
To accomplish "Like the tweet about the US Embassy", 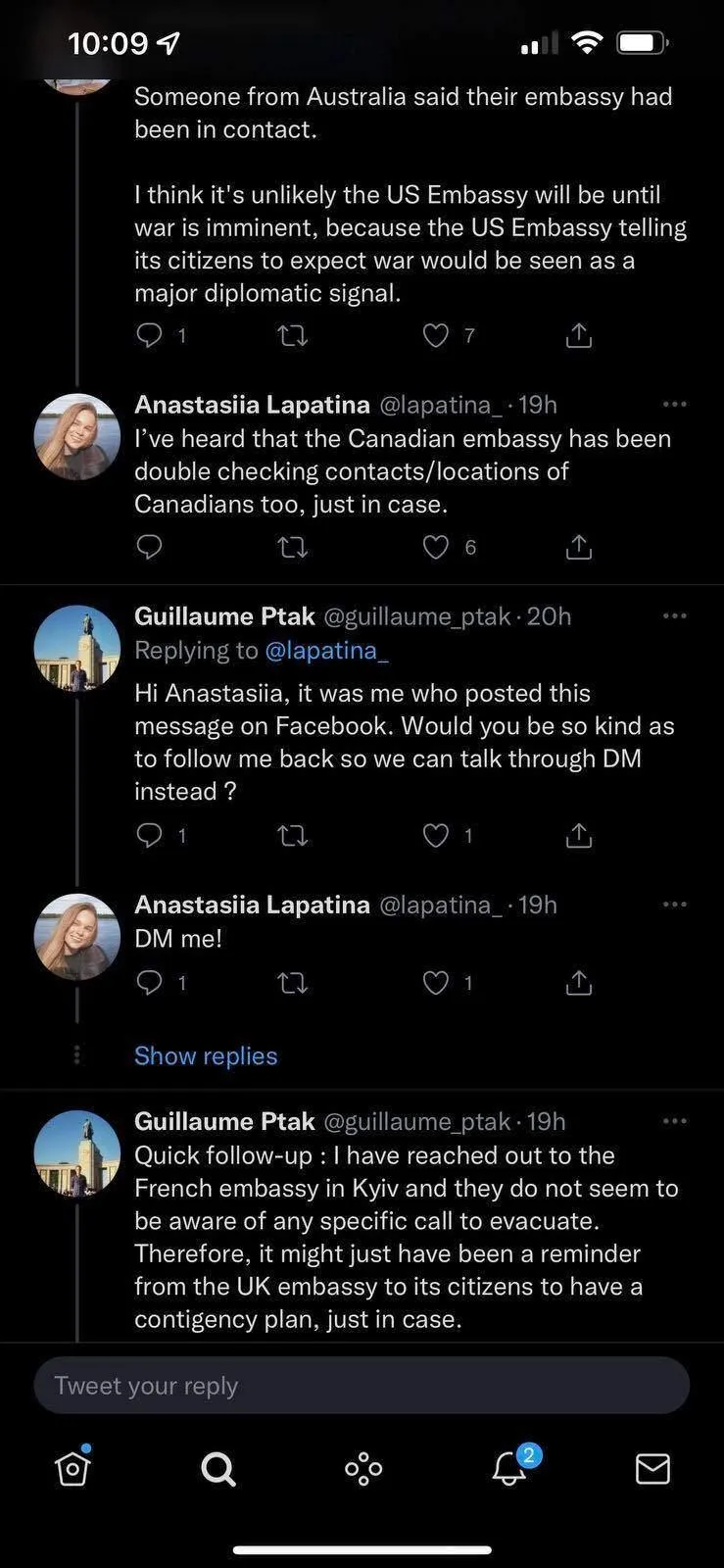I will [x=436, y=336].
